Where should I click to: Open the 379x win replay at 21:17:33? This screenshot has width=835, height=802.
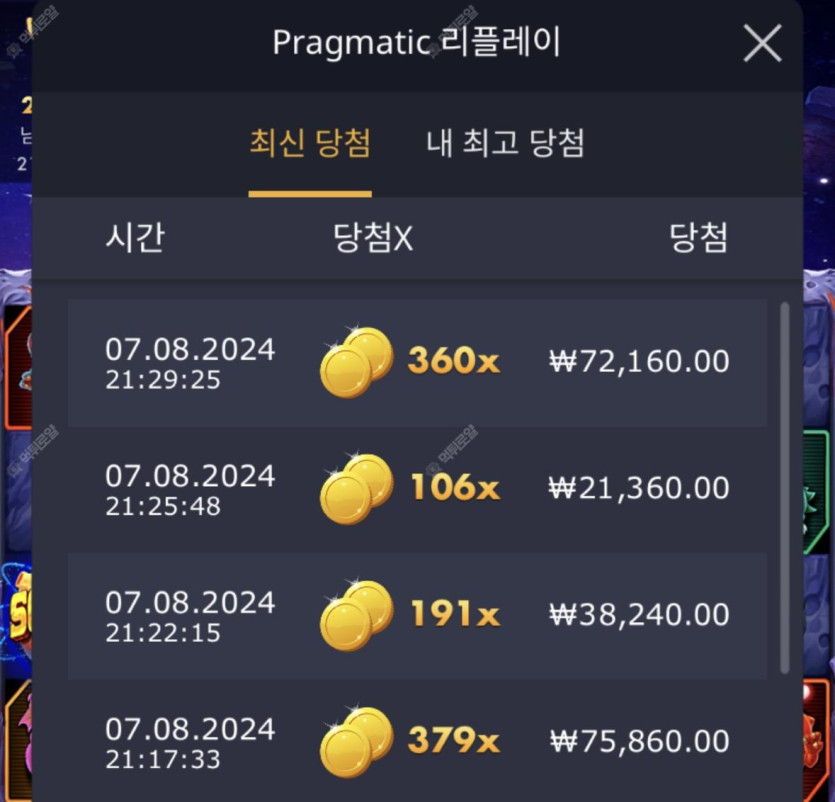coord(417,741)
